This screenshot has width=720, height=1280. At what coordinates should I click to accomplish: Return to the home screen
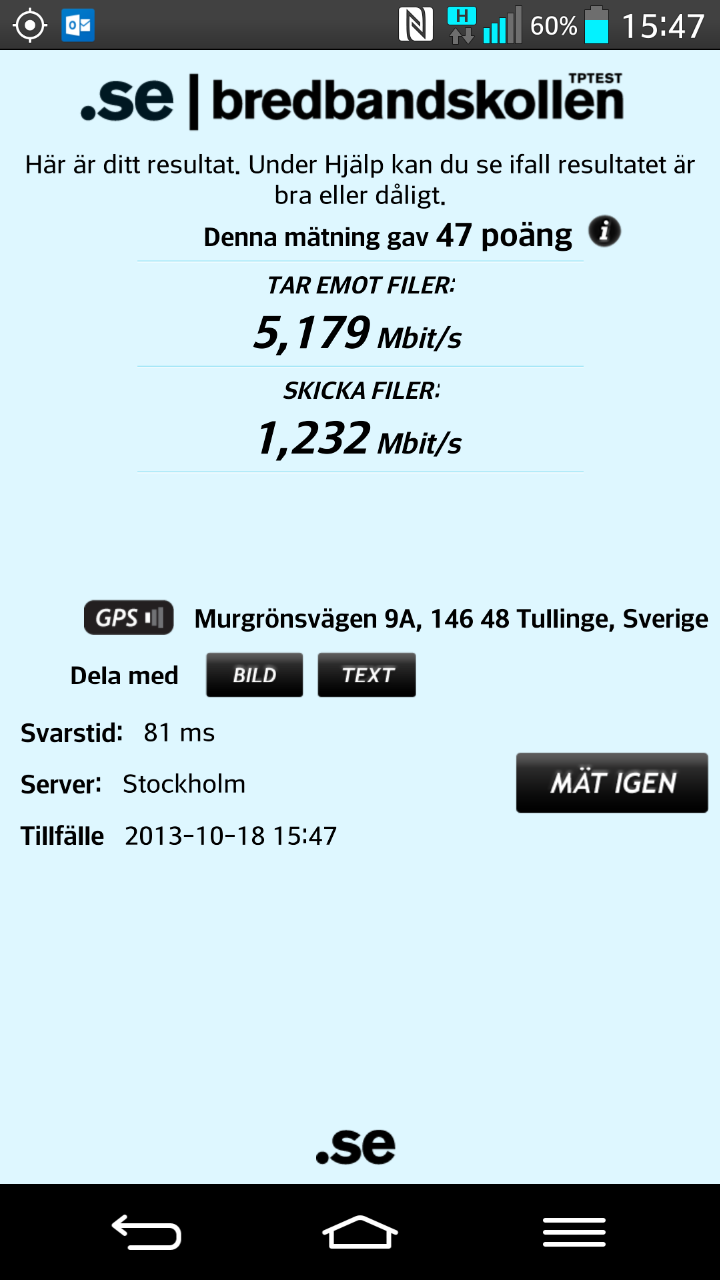pyautogui.click(x=360, y=1232)
